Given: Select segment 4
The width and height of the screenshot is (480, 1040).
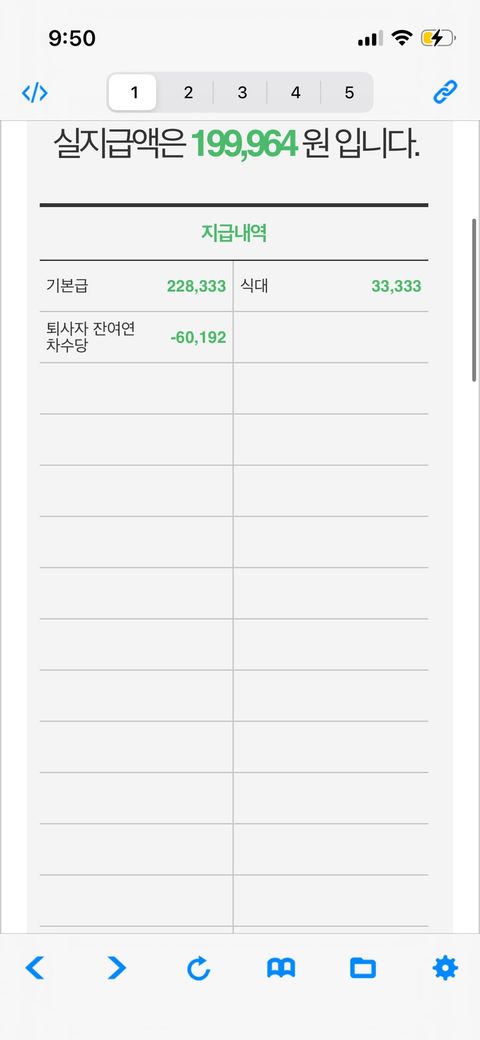Looking at the screenshot, I should [x=296, y=93].
